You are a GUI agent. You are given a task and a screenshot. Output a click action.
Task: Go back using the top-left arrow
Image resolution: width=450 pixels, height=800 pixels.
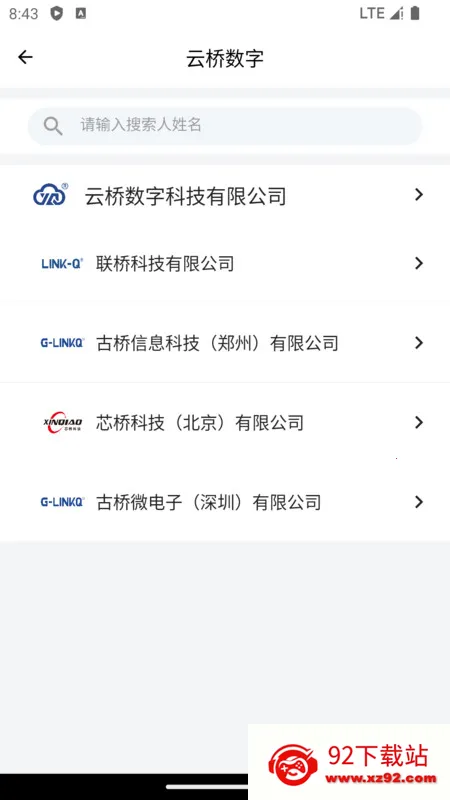tap(25, 57)
